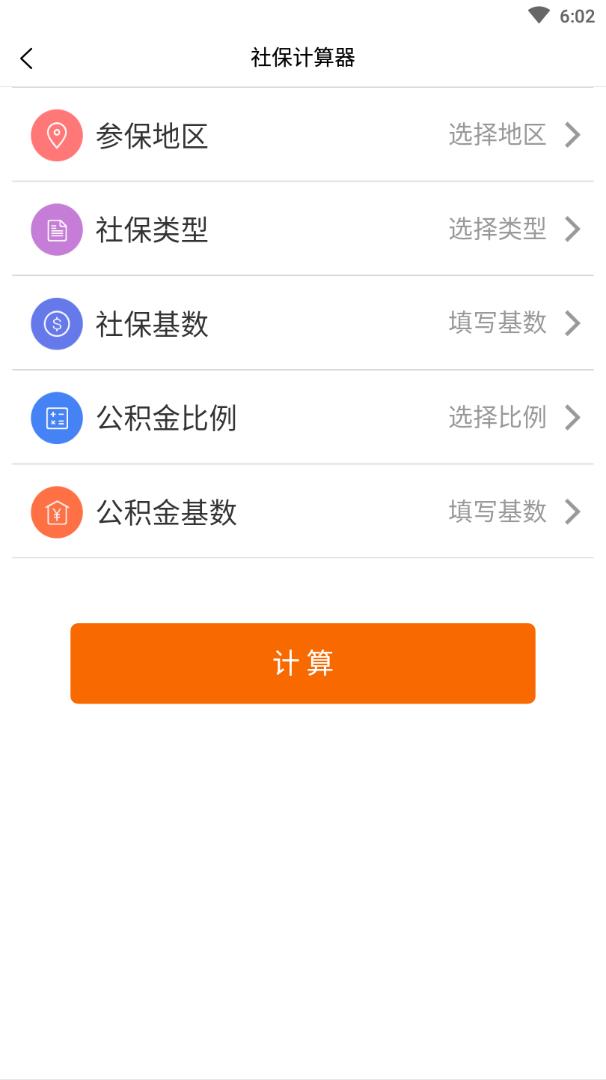Open 公积金基数 to enter base
This screenshot has width=606, height=1080.
[x=302, y=512]
